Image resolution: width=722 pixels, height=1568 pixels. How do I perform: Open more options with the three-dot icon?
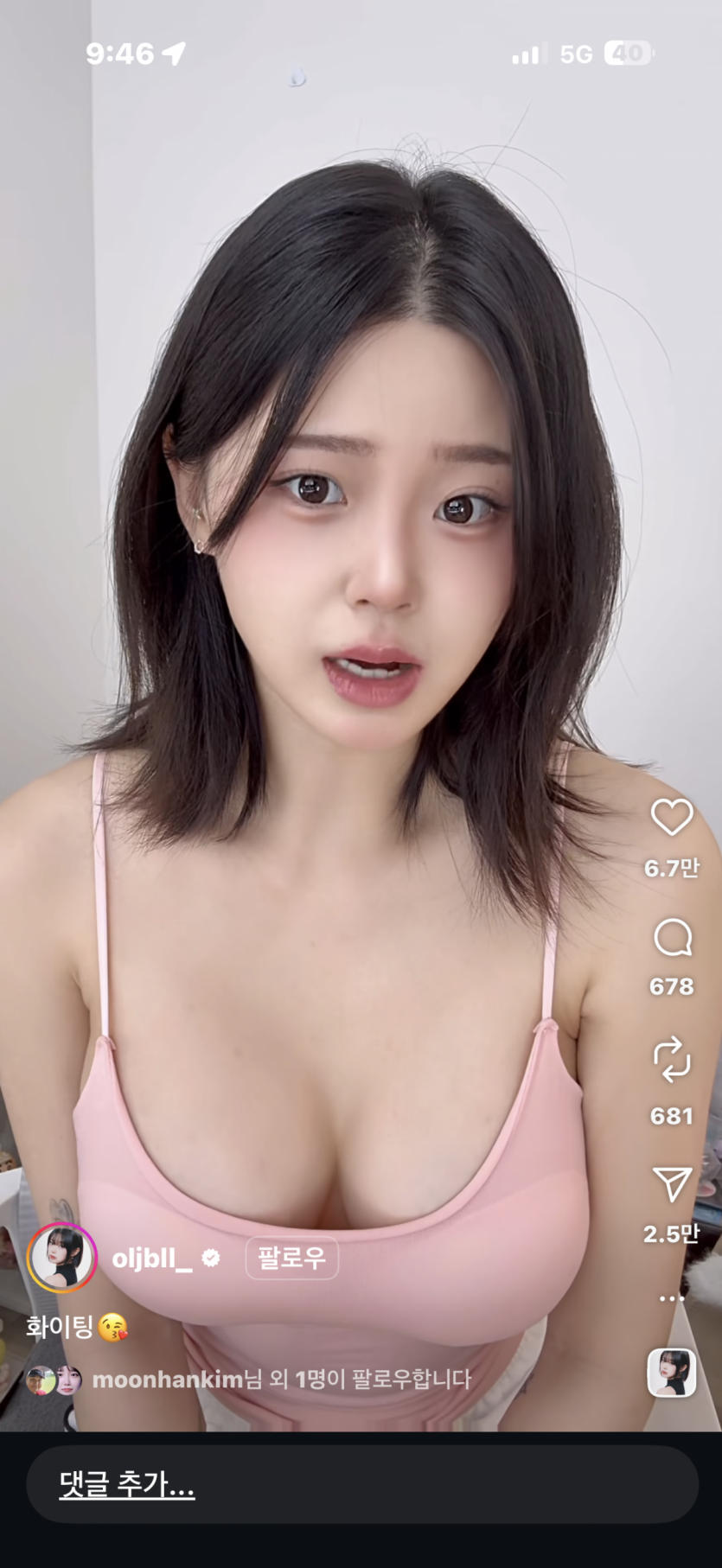[x=673, y=1297]
